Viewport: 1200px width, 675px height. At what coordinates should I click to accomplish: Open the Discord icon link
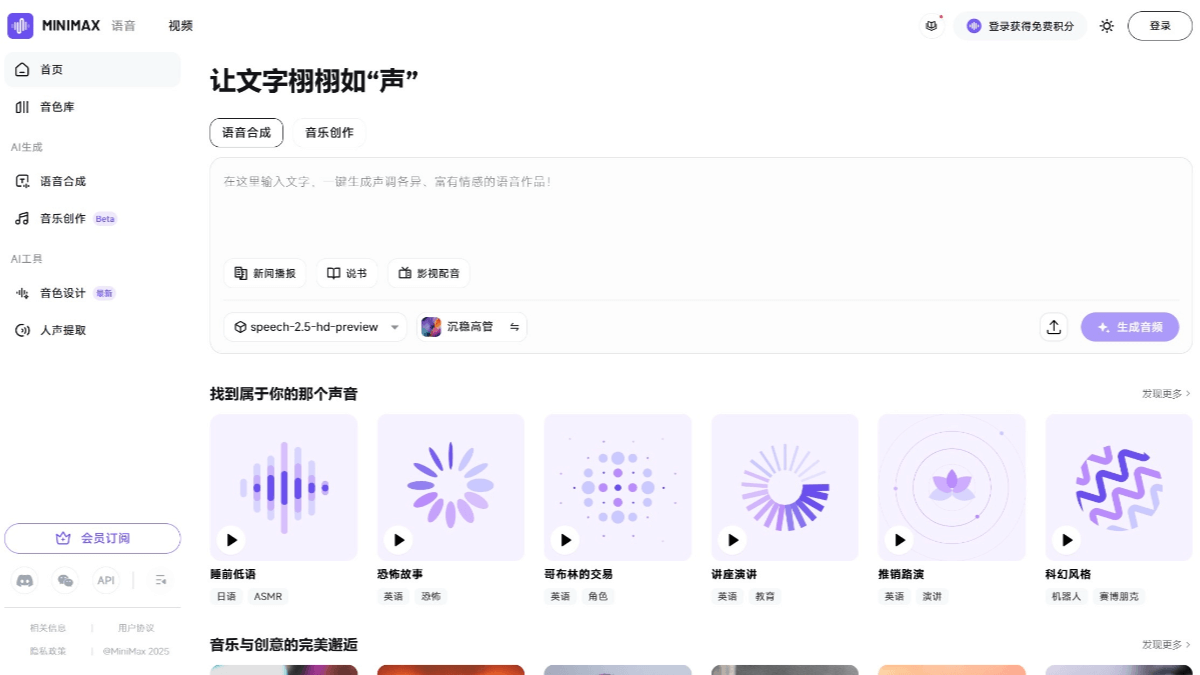click(25, 580)
